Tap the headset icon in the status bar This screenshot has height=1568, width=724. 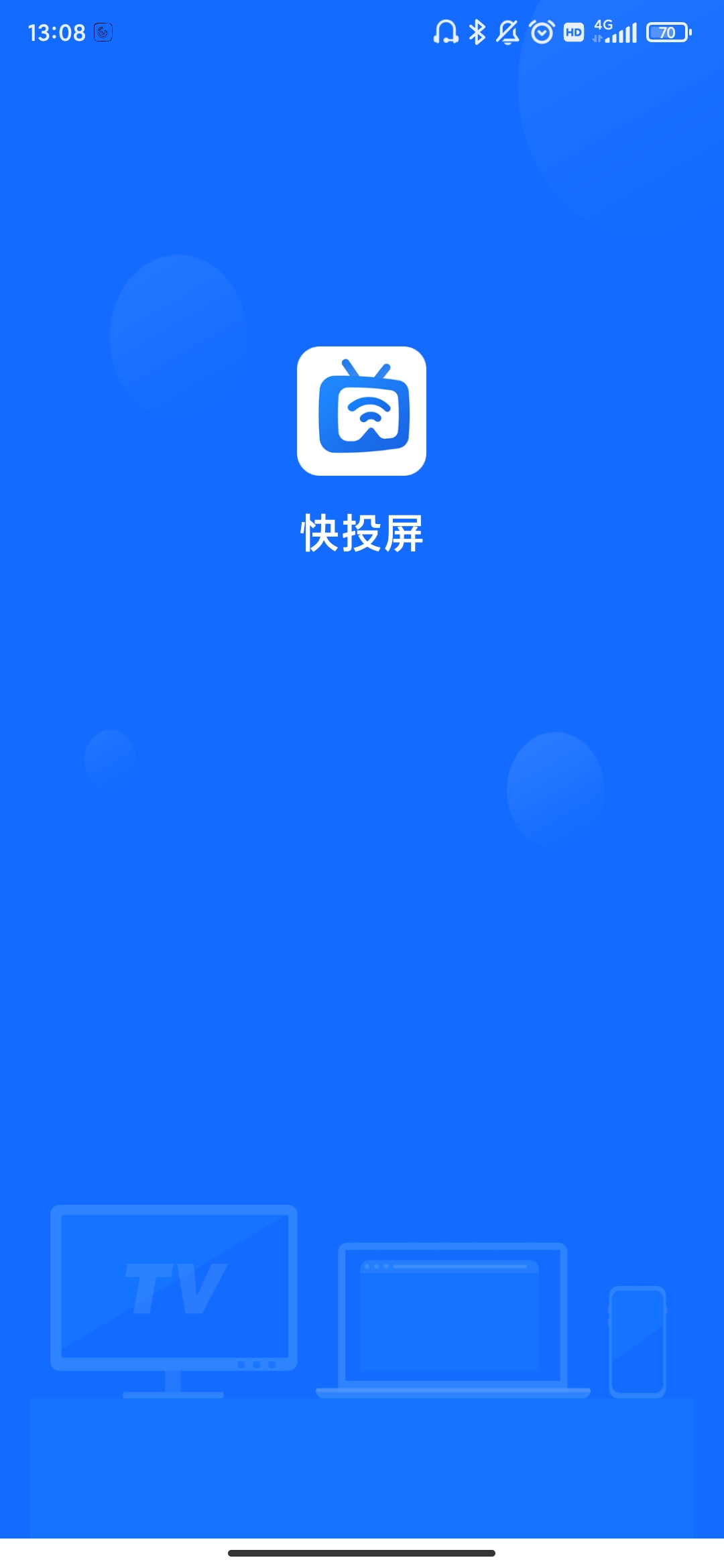(x=446, y=31)
